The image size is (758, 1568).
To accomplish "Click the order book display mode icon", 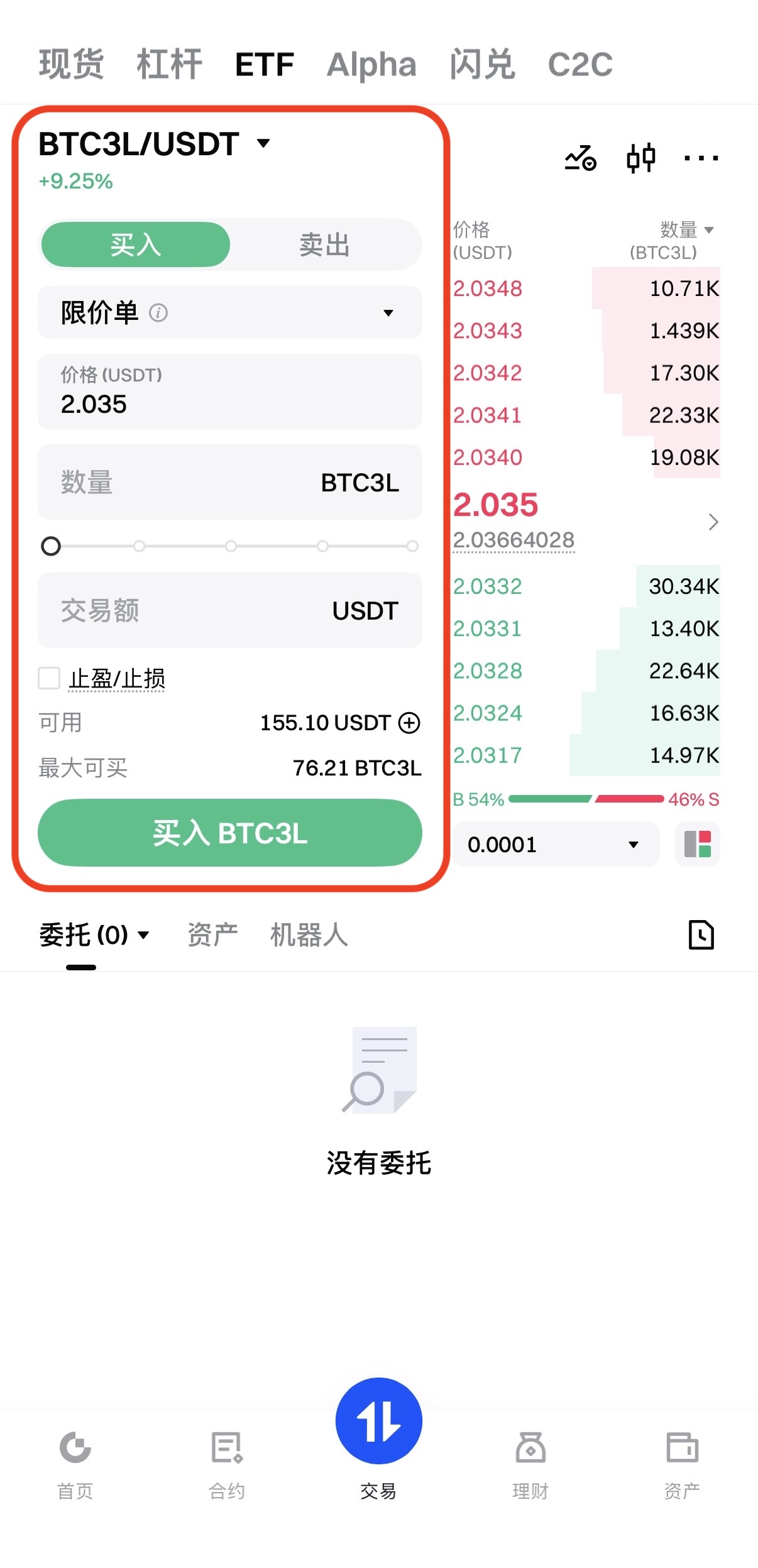I will pyautogui.click(x=697, y=845).
